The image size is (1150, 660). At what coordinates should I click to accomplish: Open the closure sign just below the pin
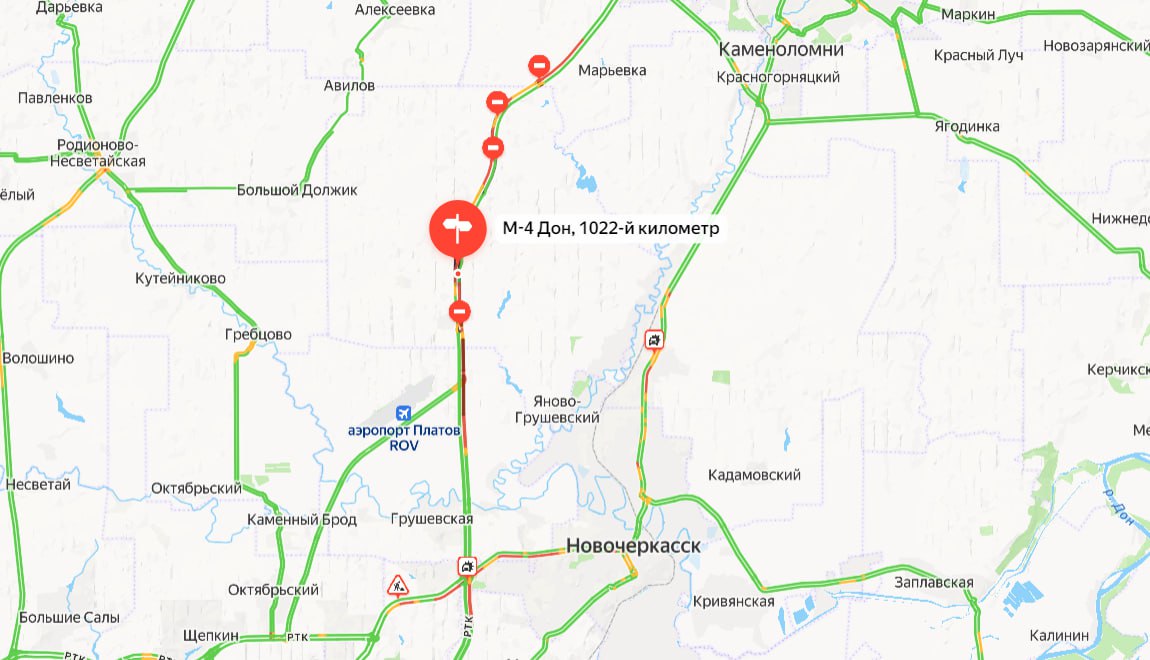(460, 312)
